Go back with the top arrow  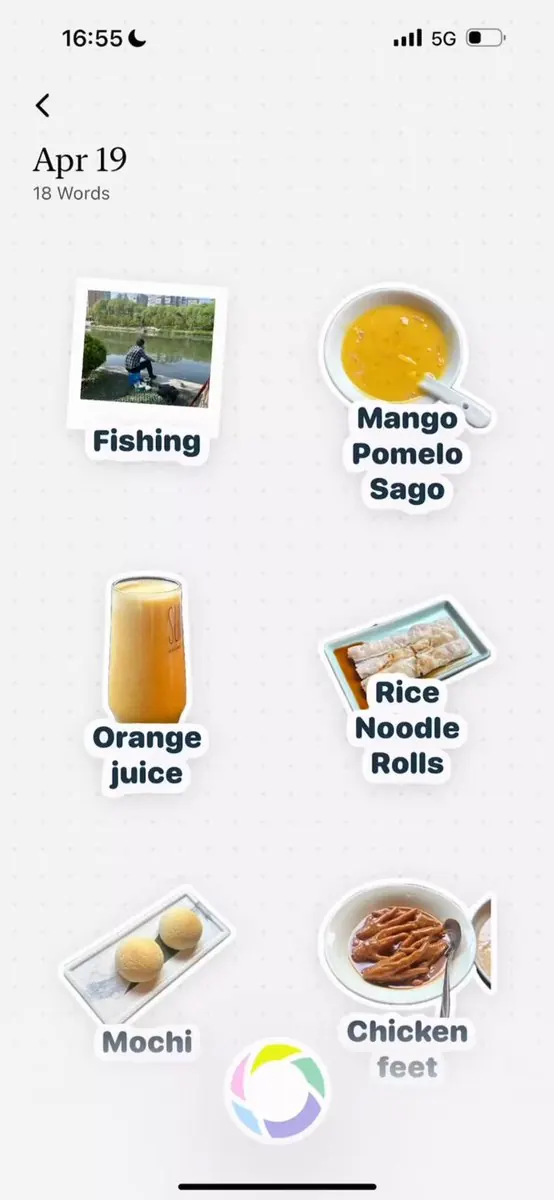pos(42,105)
